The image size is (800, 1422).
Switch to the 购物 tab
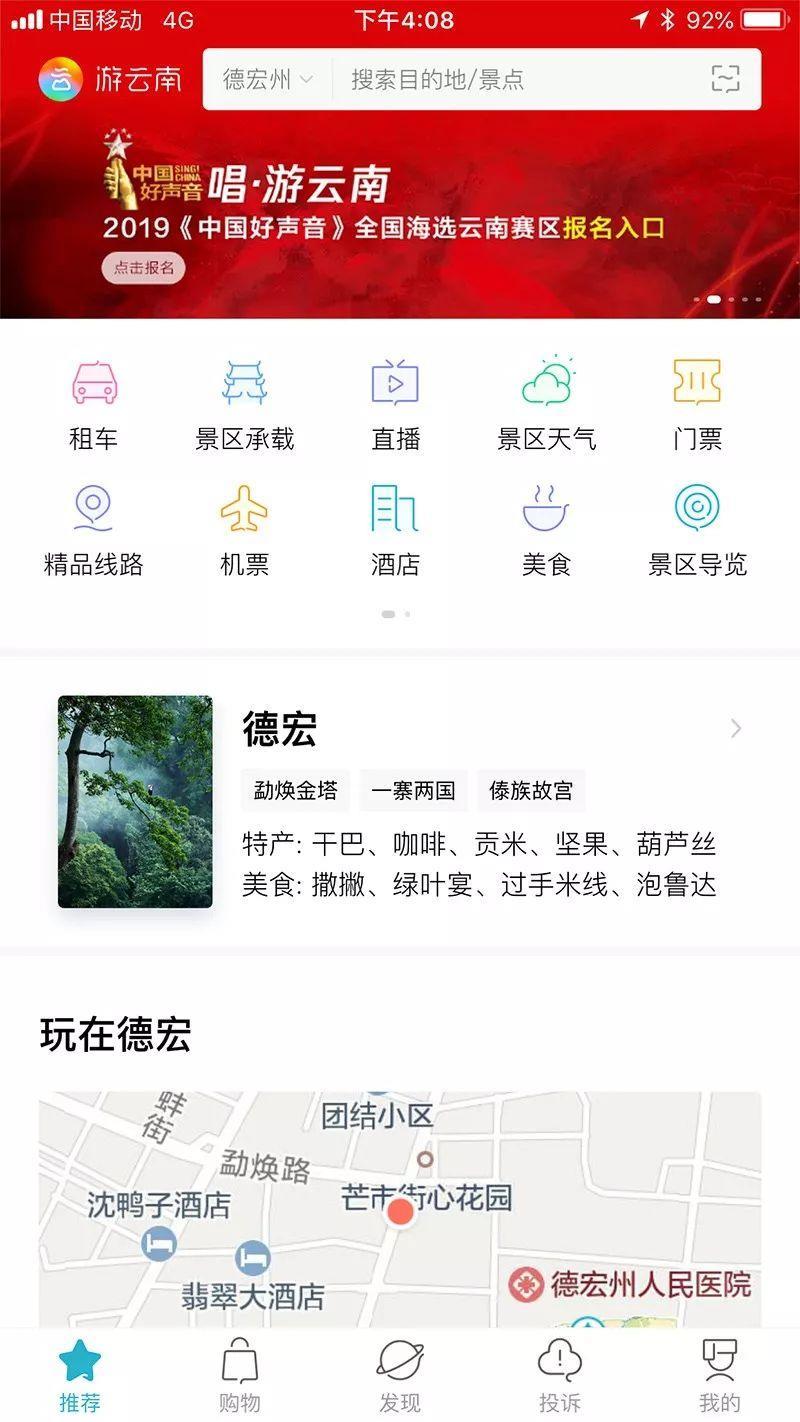click(x=240, y=1376)
